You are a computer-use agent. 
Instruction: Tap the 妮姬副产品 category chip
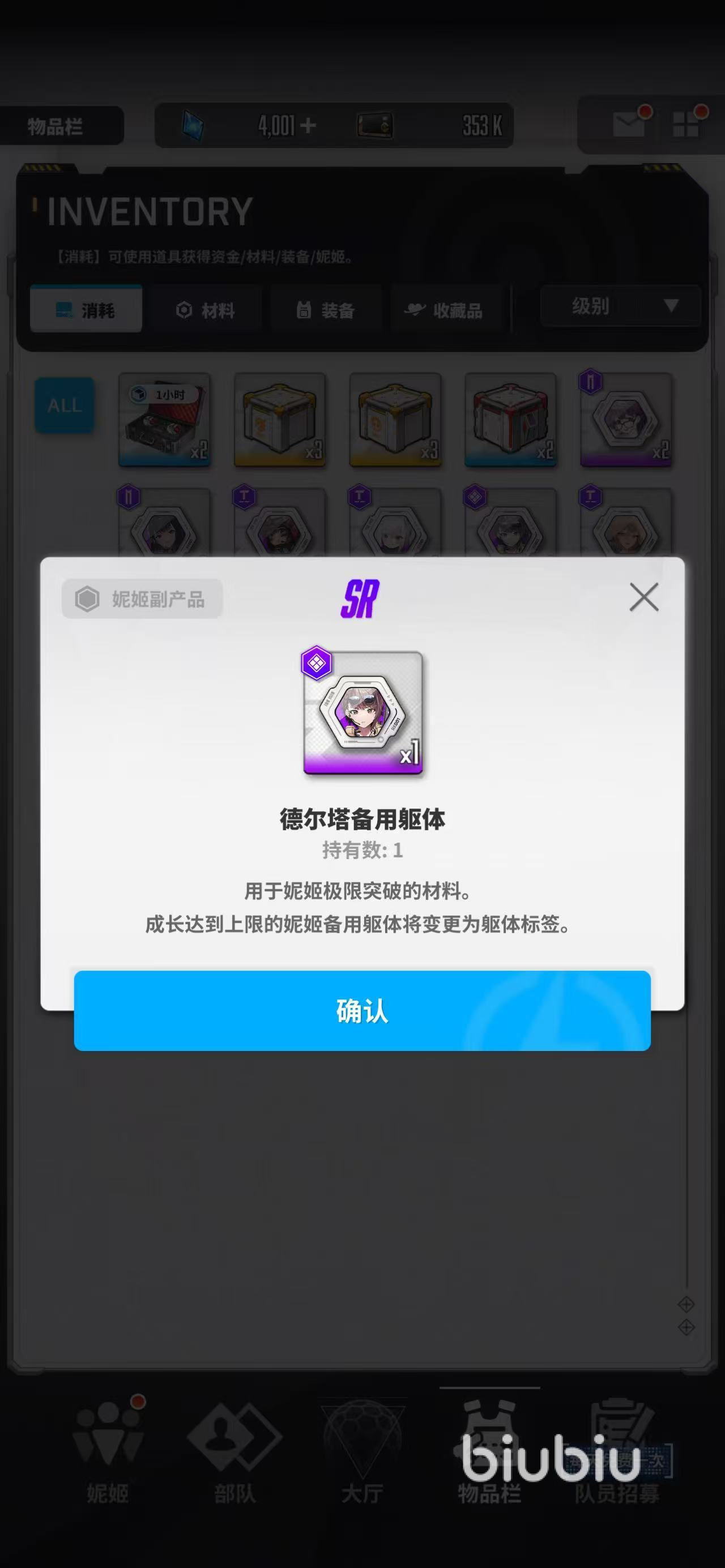coord(142,599)
